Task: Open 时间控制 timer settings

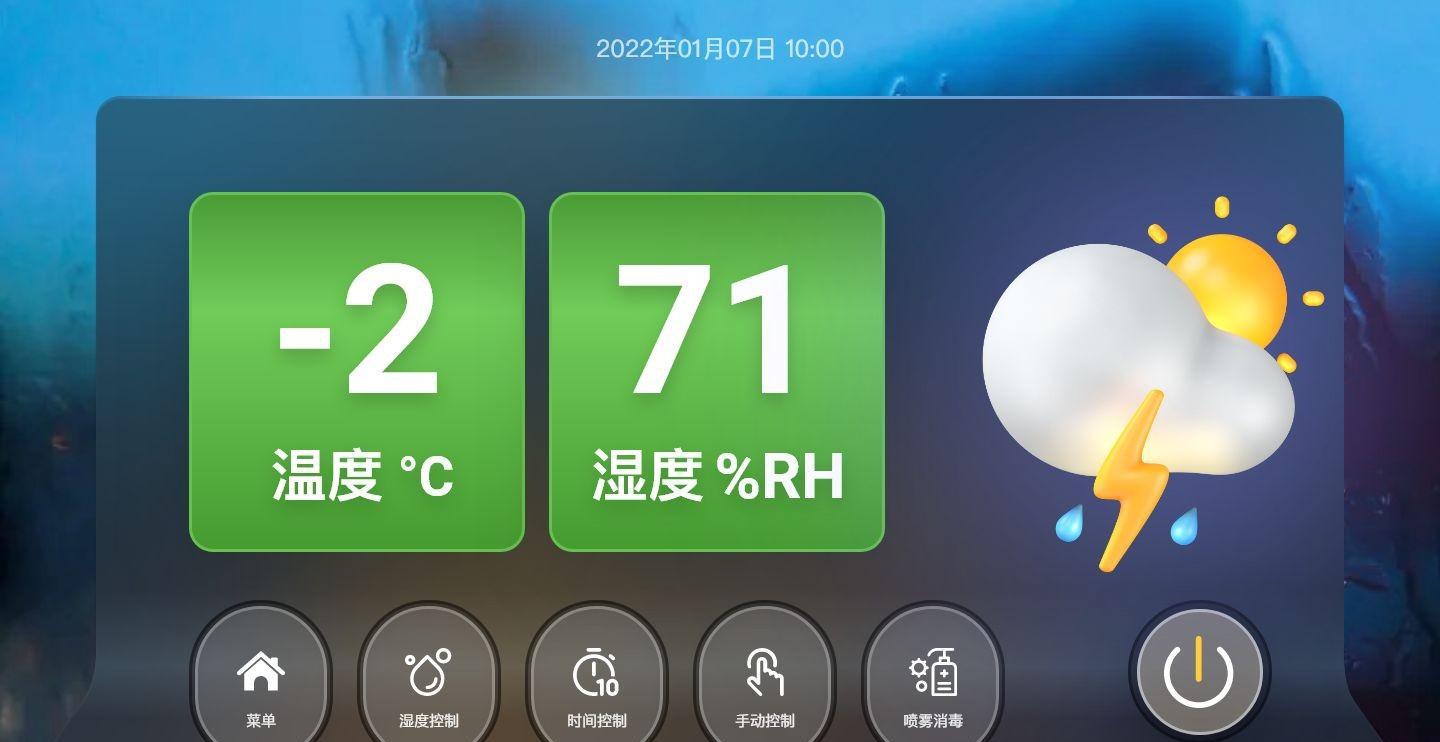Action: click(x=597, y=680)
